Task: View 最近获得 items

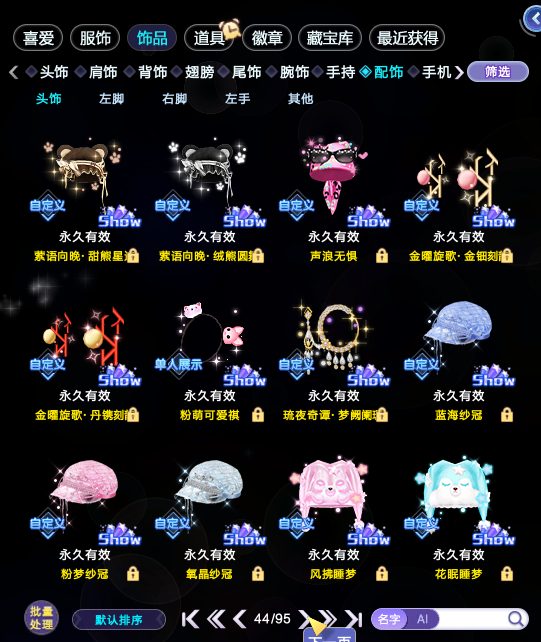Action: 407,38
